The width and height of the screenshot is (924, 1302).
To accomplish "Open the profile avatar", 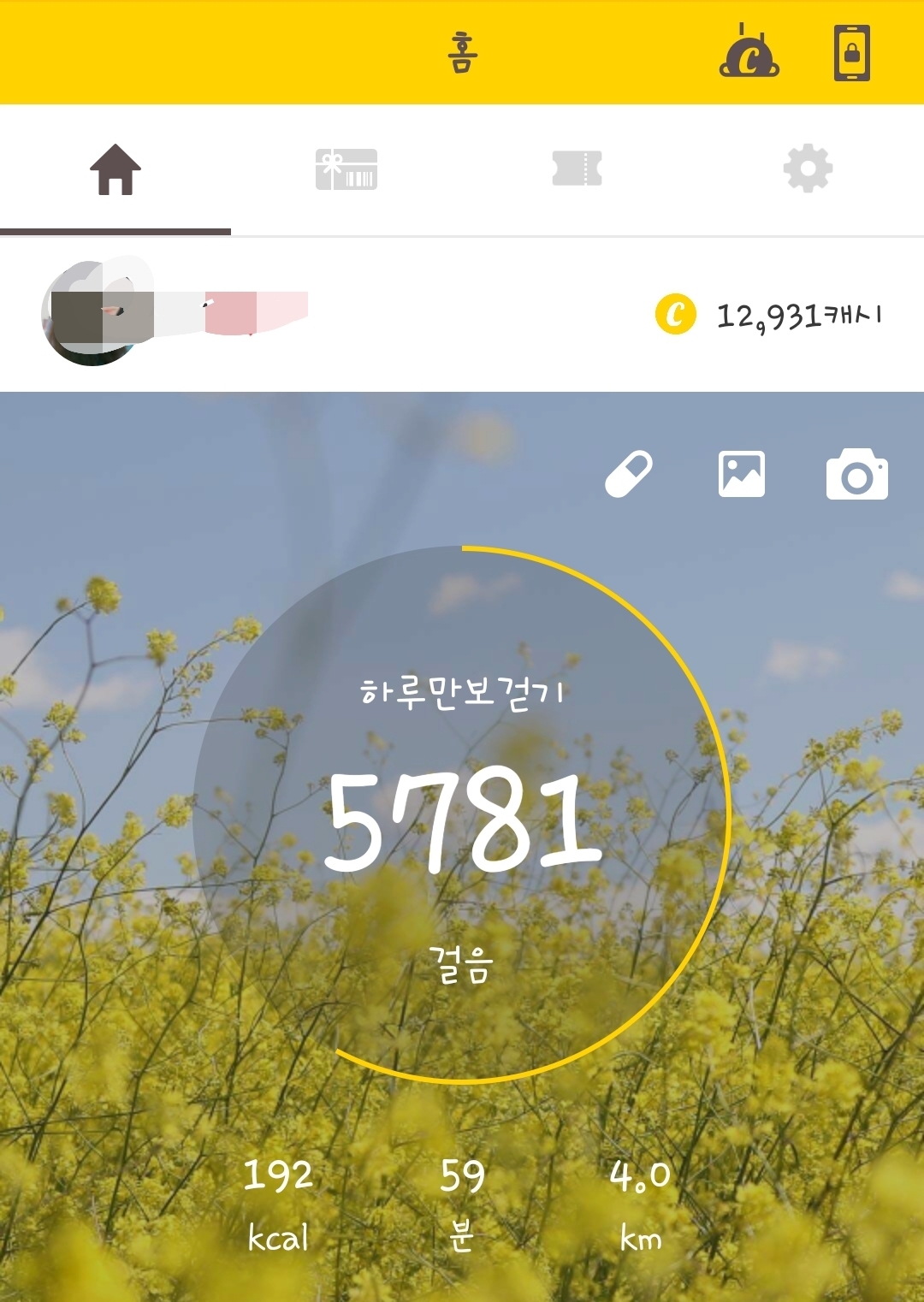I will [92, 314].
